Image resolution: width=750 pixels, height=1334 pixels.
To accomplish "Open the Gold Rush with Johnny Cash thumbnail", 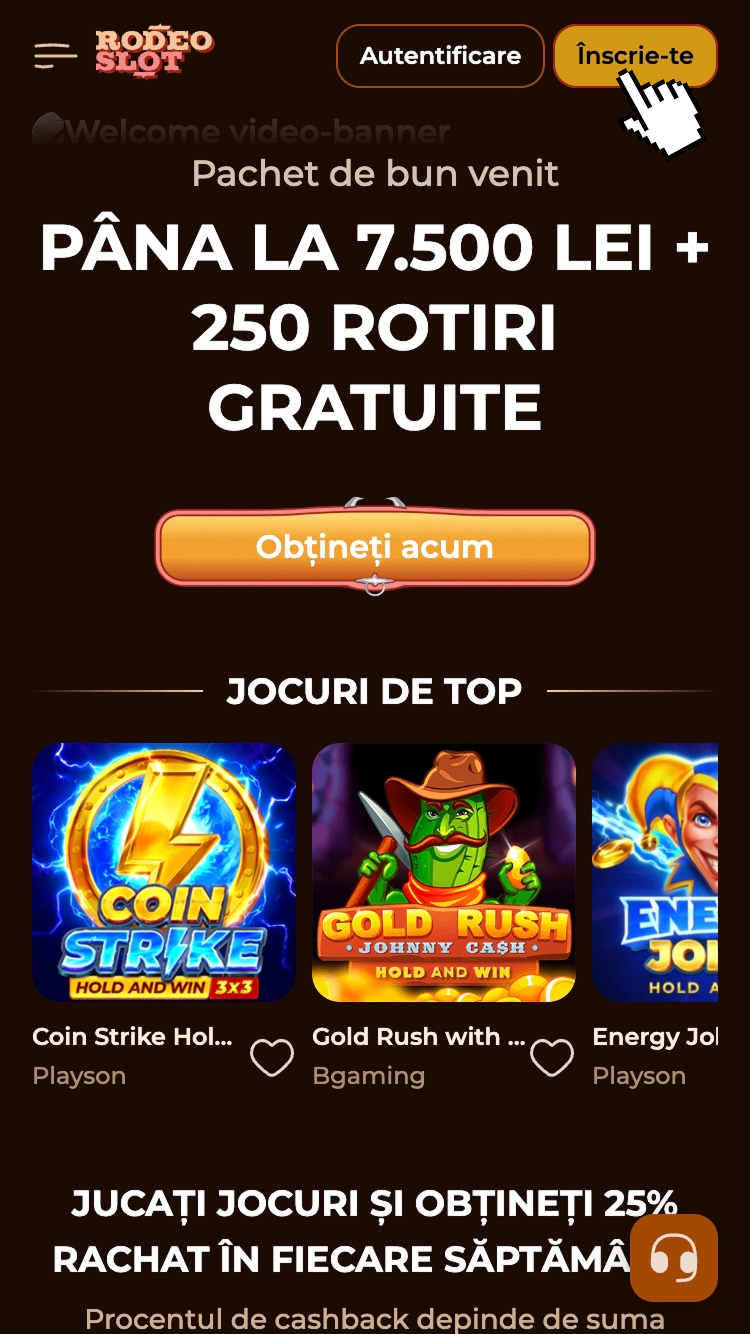I will click(444, 872).
